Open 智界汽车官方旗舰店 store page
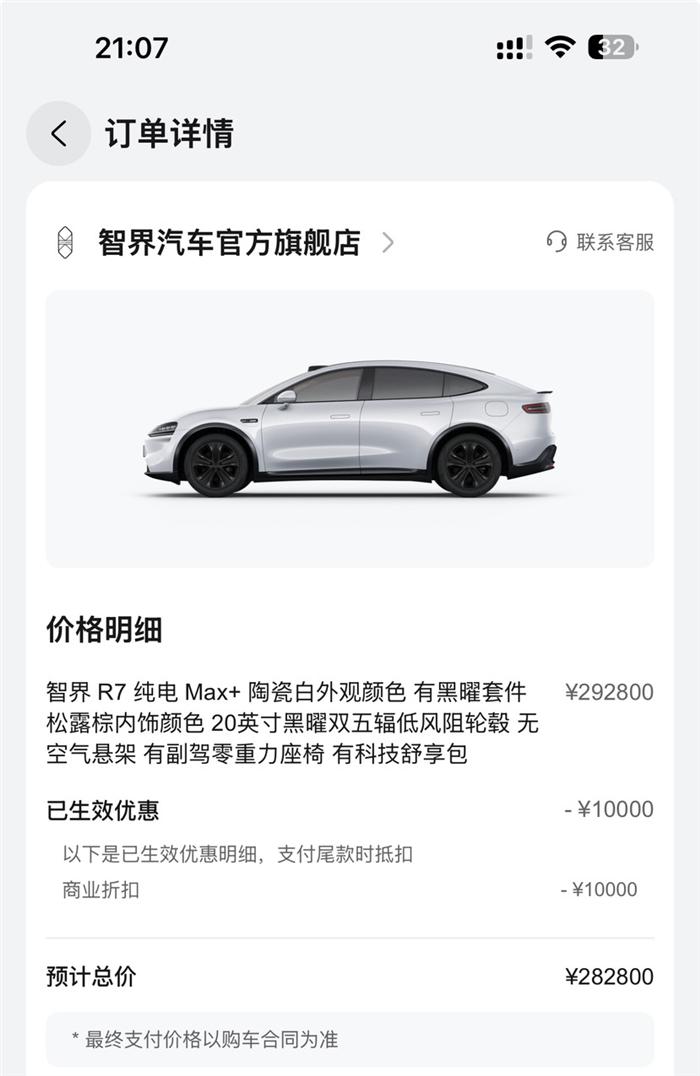Viewport: 700px width, 1076px height. pos(230,242)
